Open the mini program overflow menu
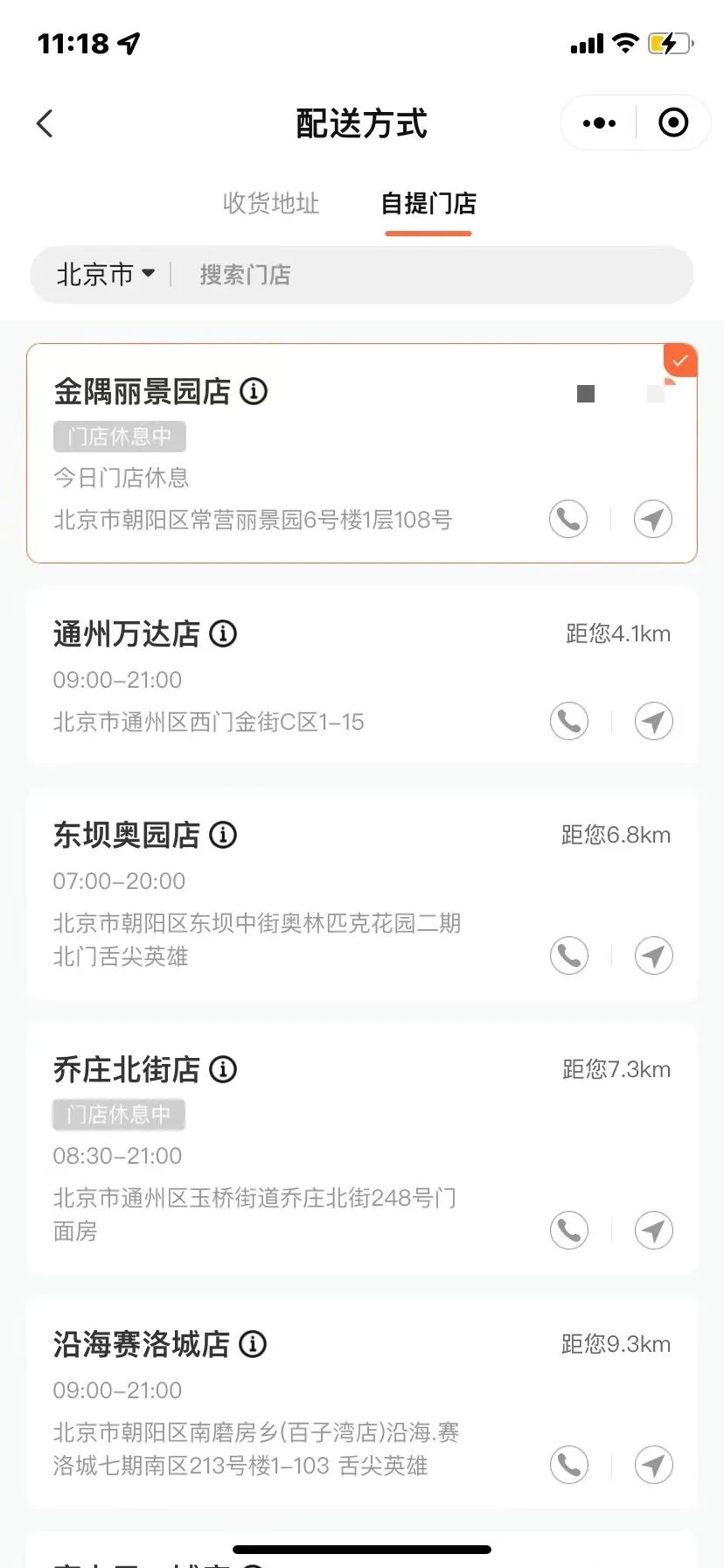 point(599,123)
